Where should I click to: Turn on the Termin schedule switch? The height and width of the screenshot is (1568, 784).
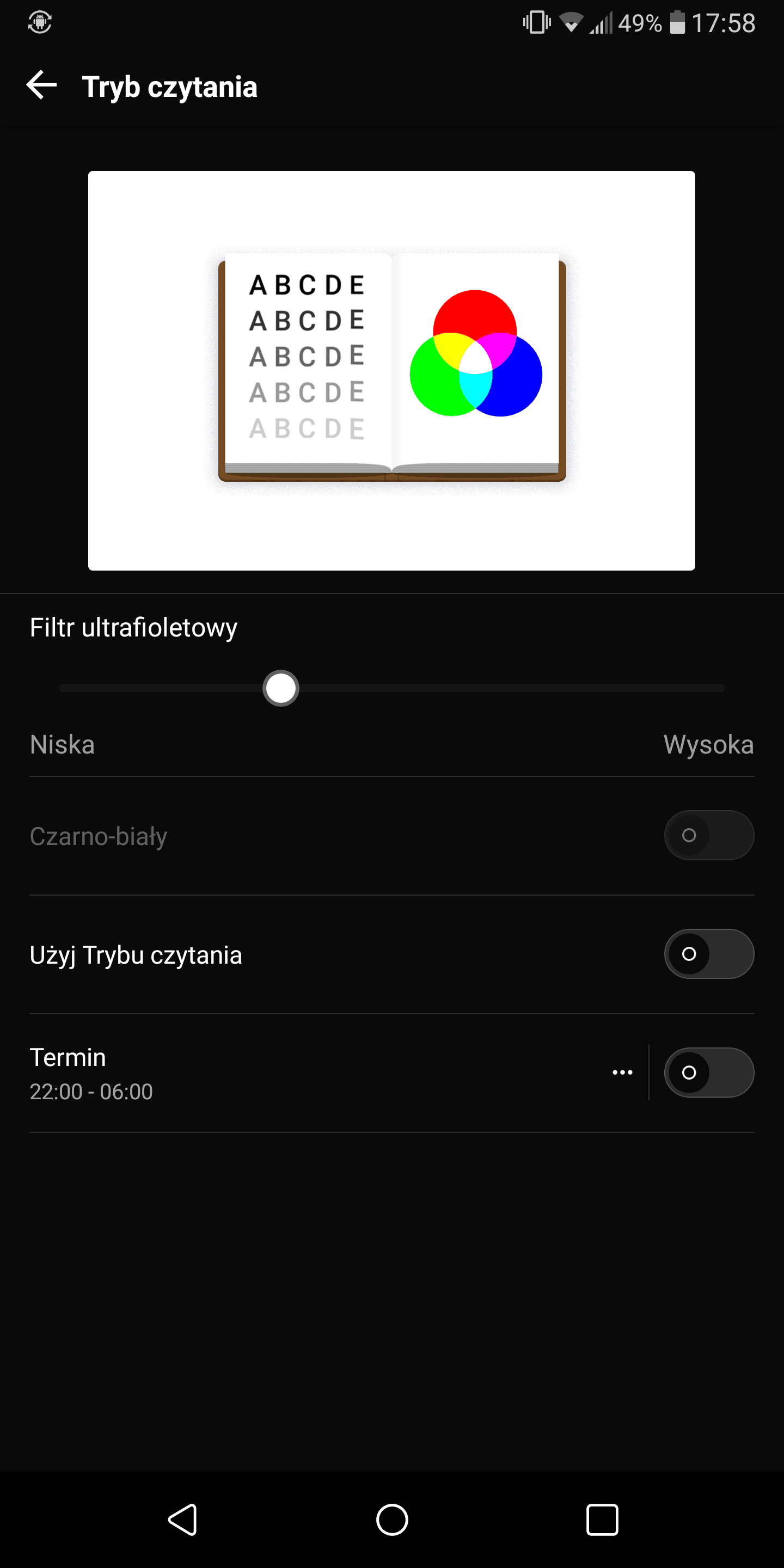(x=708, y=1073)
